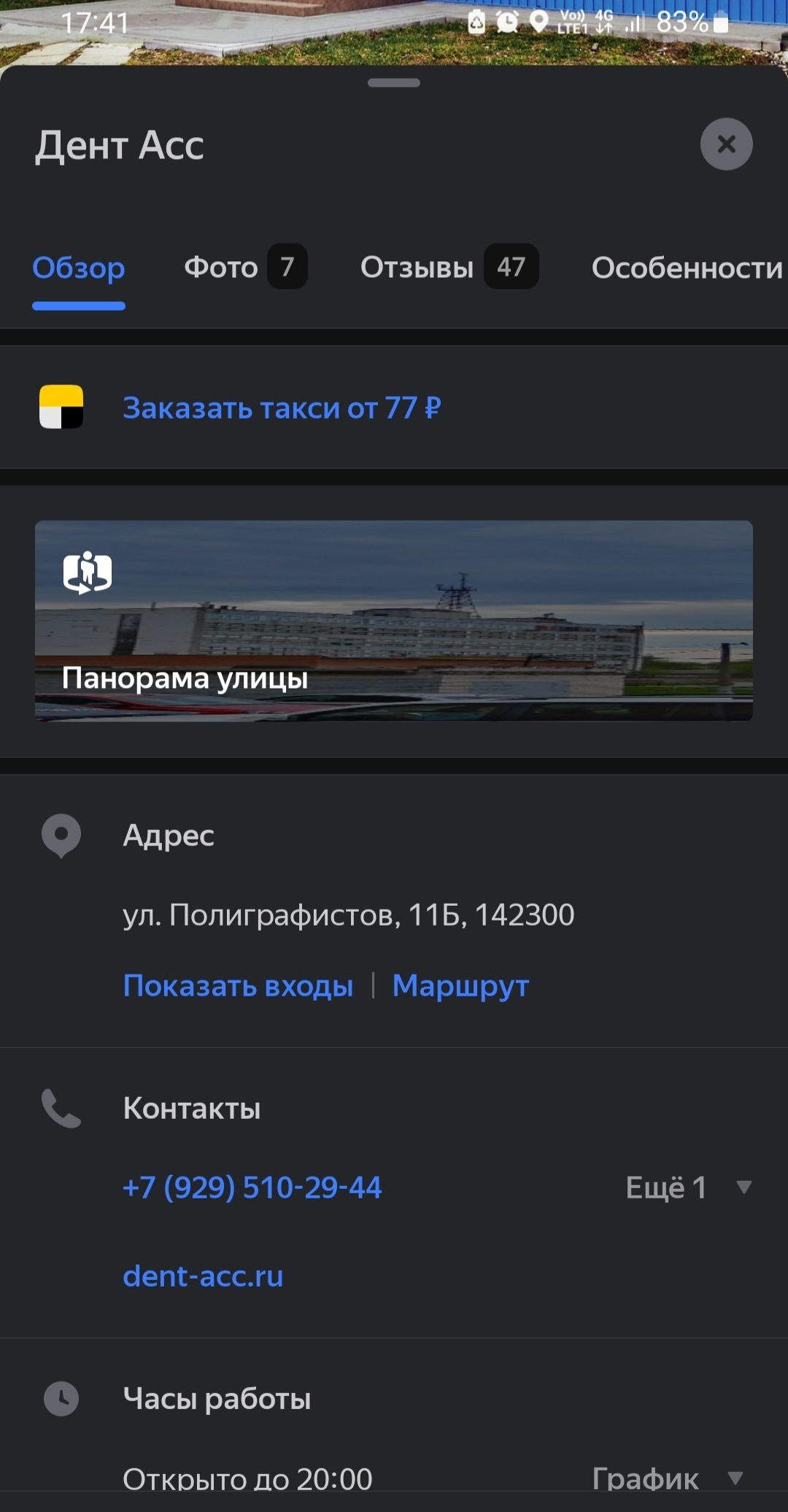Open dent-acc.ru website link

(203, 1276)
